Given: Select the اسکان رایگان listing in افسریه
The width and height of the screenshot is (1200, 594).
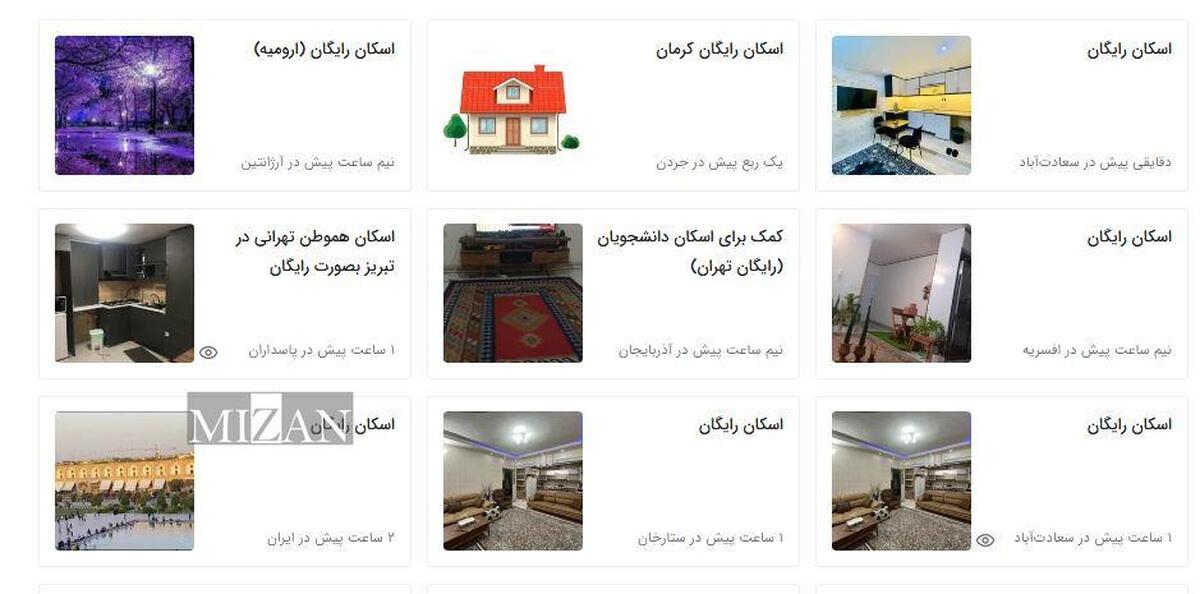Looking at the screenshot, I should point(1129,237).
